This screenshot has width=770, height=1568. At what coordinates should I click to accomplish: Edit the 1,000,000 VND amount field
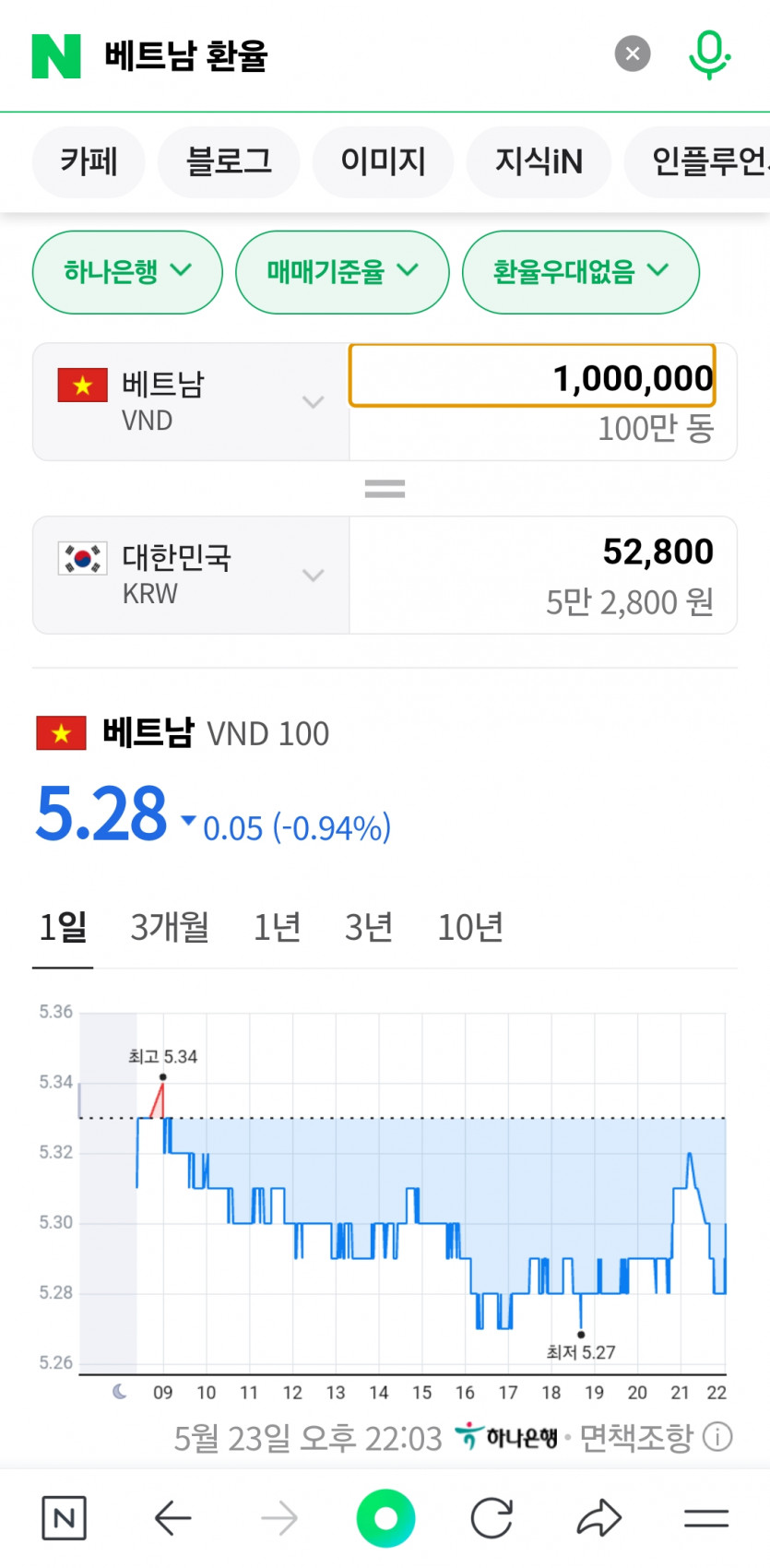pyautogui.click(x=532, y=377)
